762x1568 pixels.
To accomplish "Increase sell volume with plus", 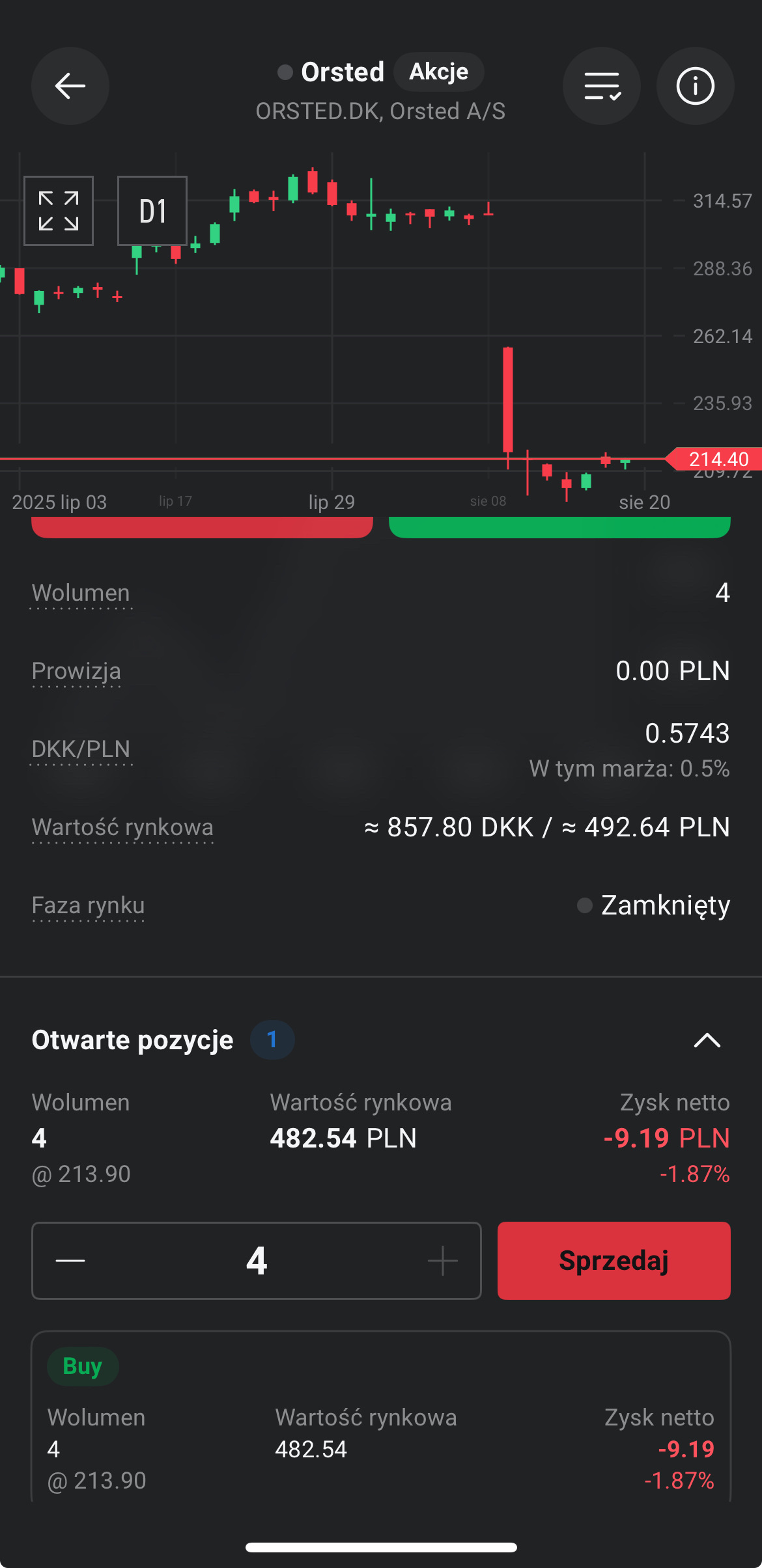I will click(x=443, y=1261).
